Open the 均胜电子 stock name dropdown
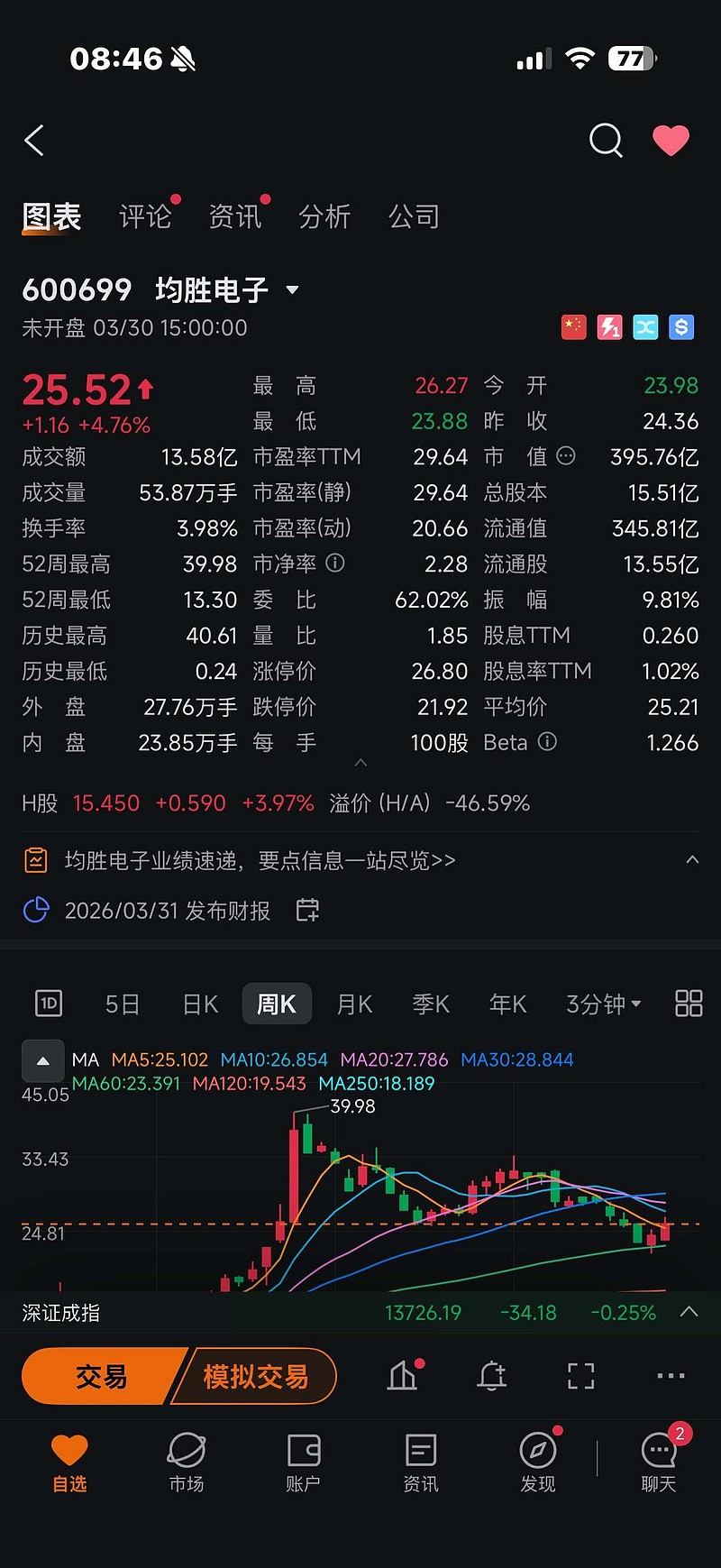This screenshot has width=721, height=1568. (x=292, y=289)
